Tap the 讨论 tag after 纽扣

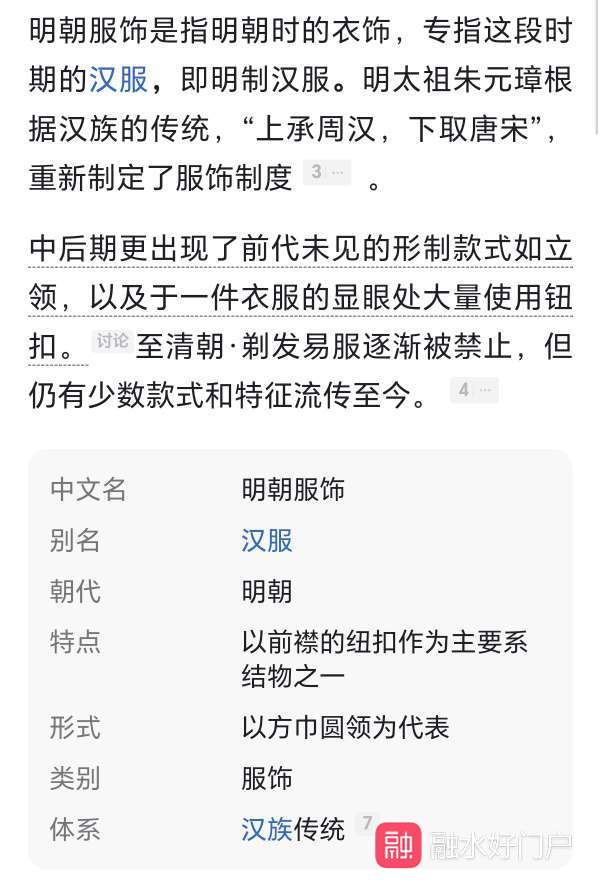(112, 341)
